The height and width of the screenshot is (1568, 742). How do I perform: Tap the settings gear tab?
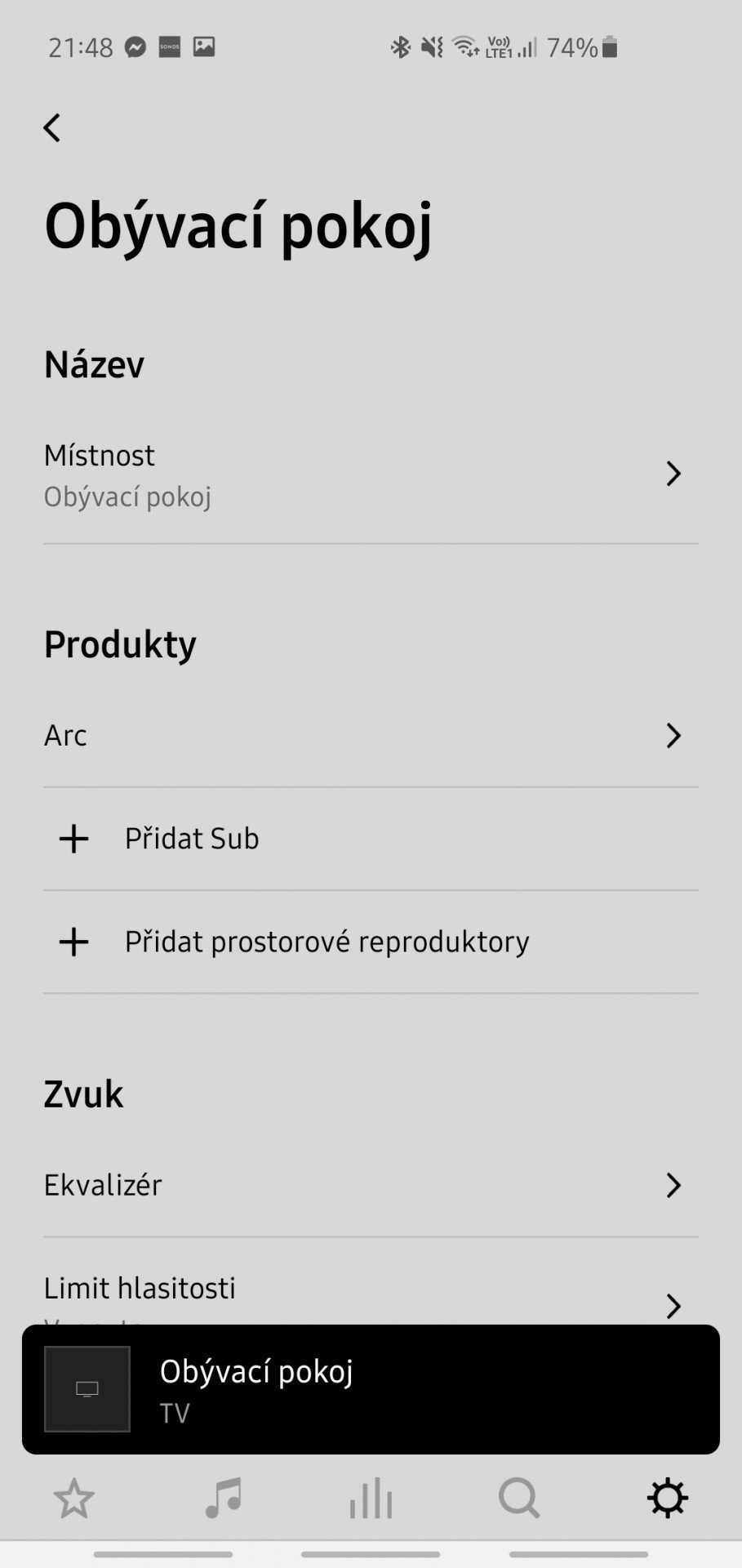(668, 1499)
